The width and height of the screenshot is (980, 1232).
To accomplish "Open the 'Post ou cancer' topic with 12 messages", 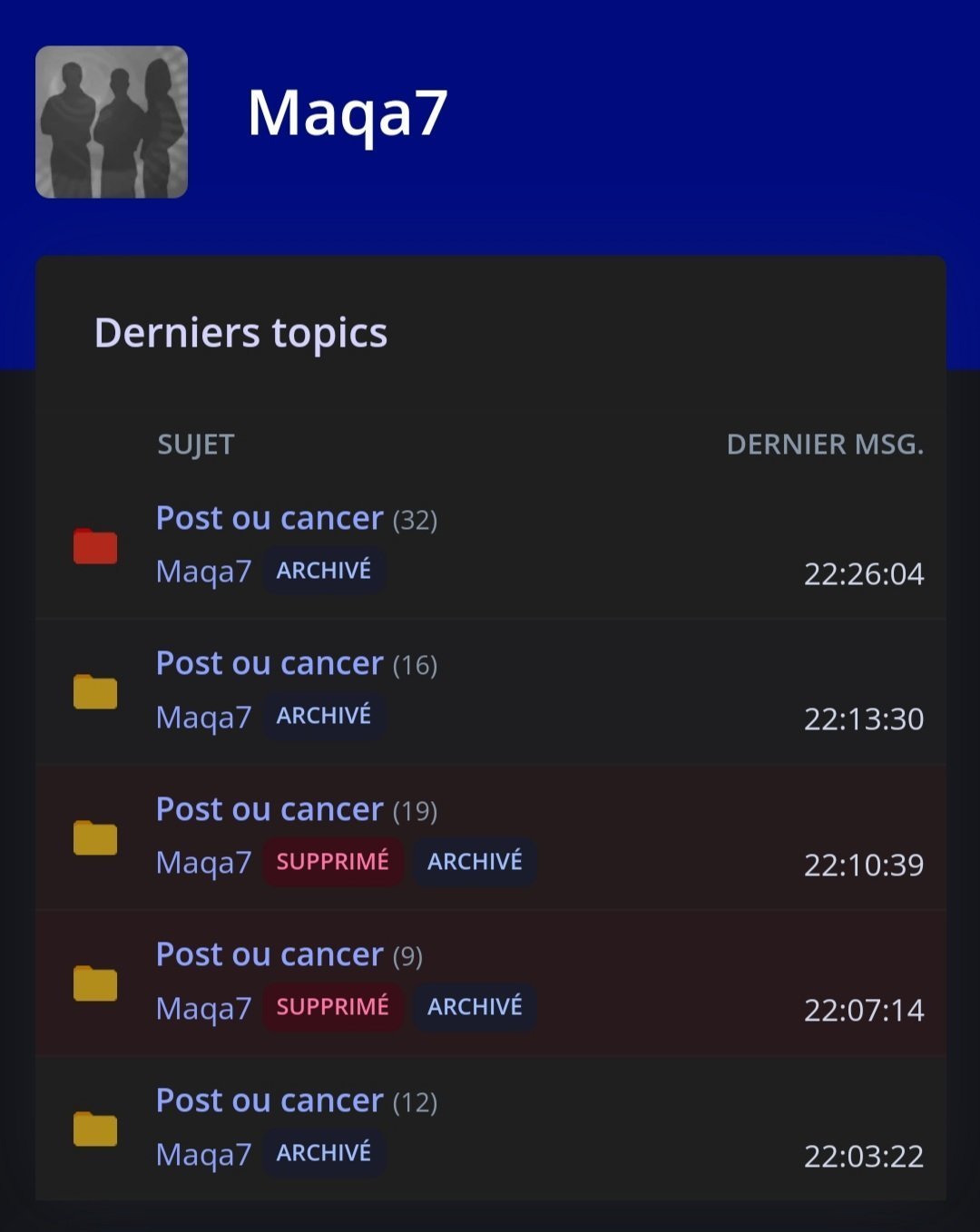I will coord(269,1100).
